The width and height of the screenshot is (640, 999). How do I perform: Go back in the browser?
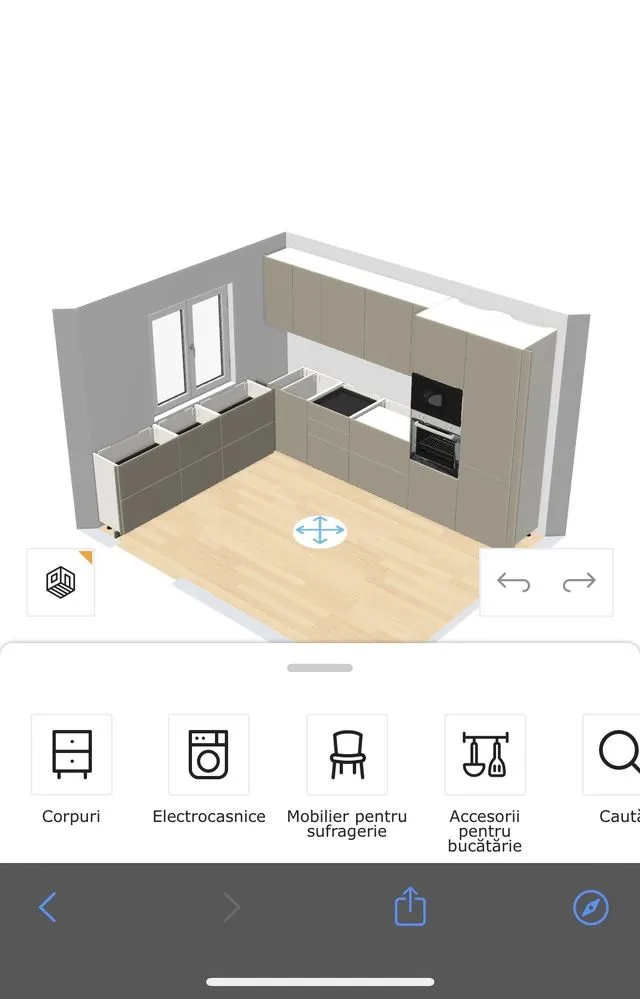click(x=47, y=908)
